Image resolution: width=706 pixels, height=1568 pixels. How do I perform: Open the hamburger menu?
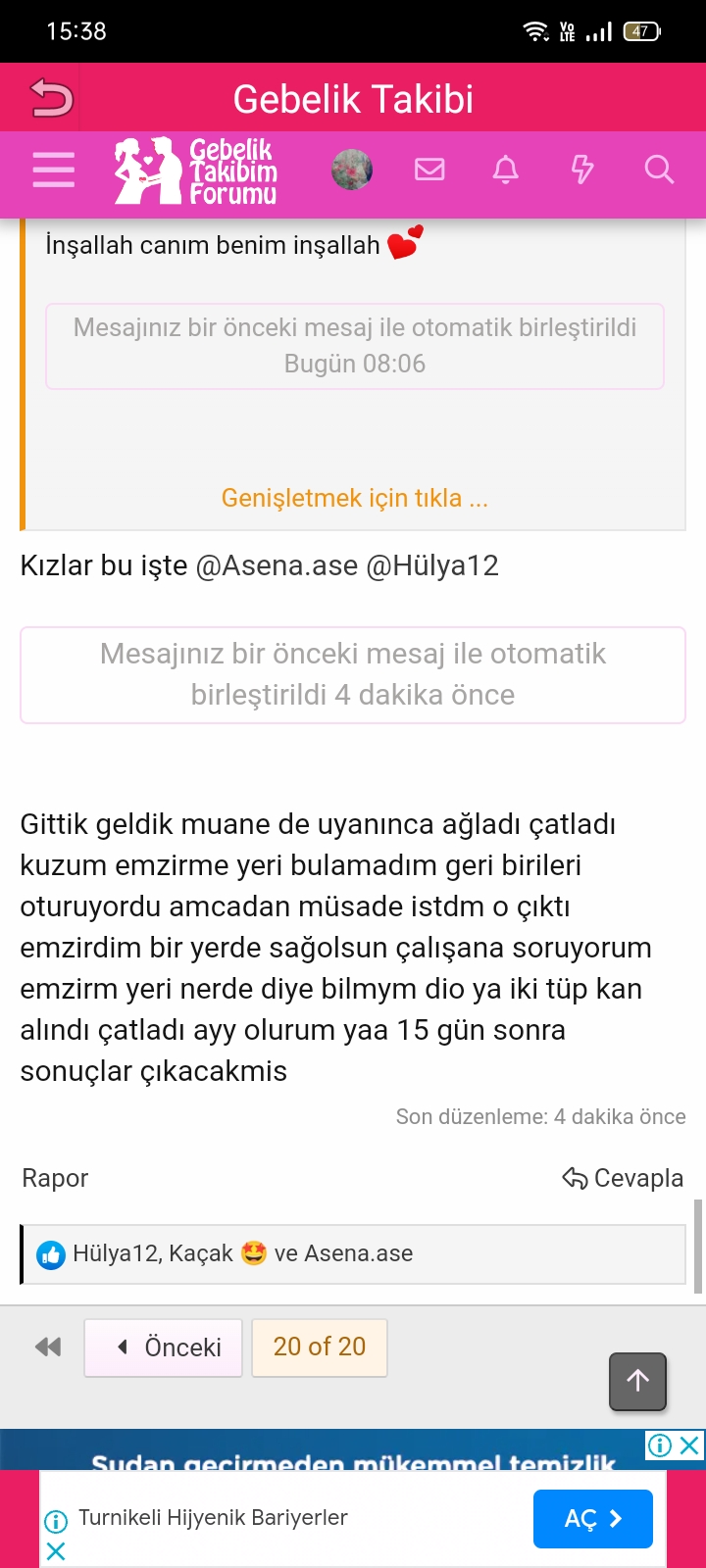[54, 170]
